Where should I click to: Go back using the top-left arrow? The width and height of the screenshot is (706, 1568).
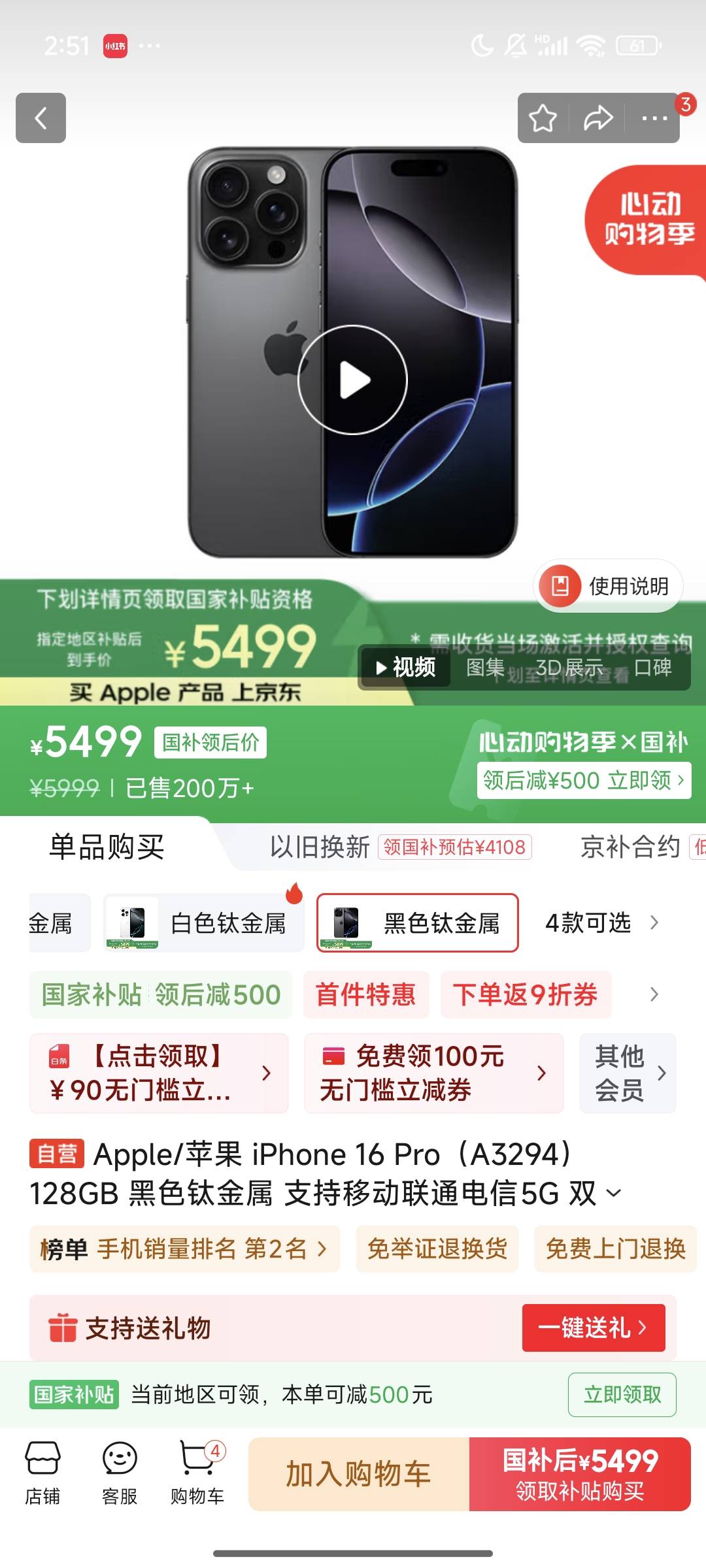coord(41,118)
